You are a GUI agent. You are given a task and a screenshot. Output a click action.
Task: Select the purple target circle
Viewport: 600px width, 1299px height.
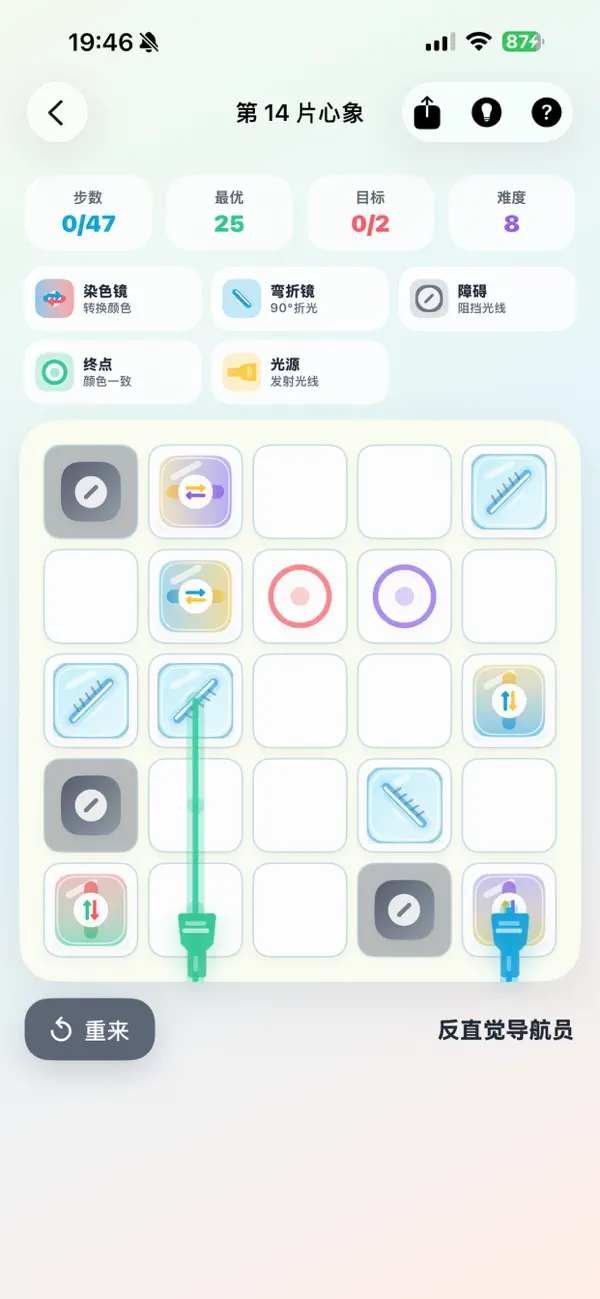405,596
